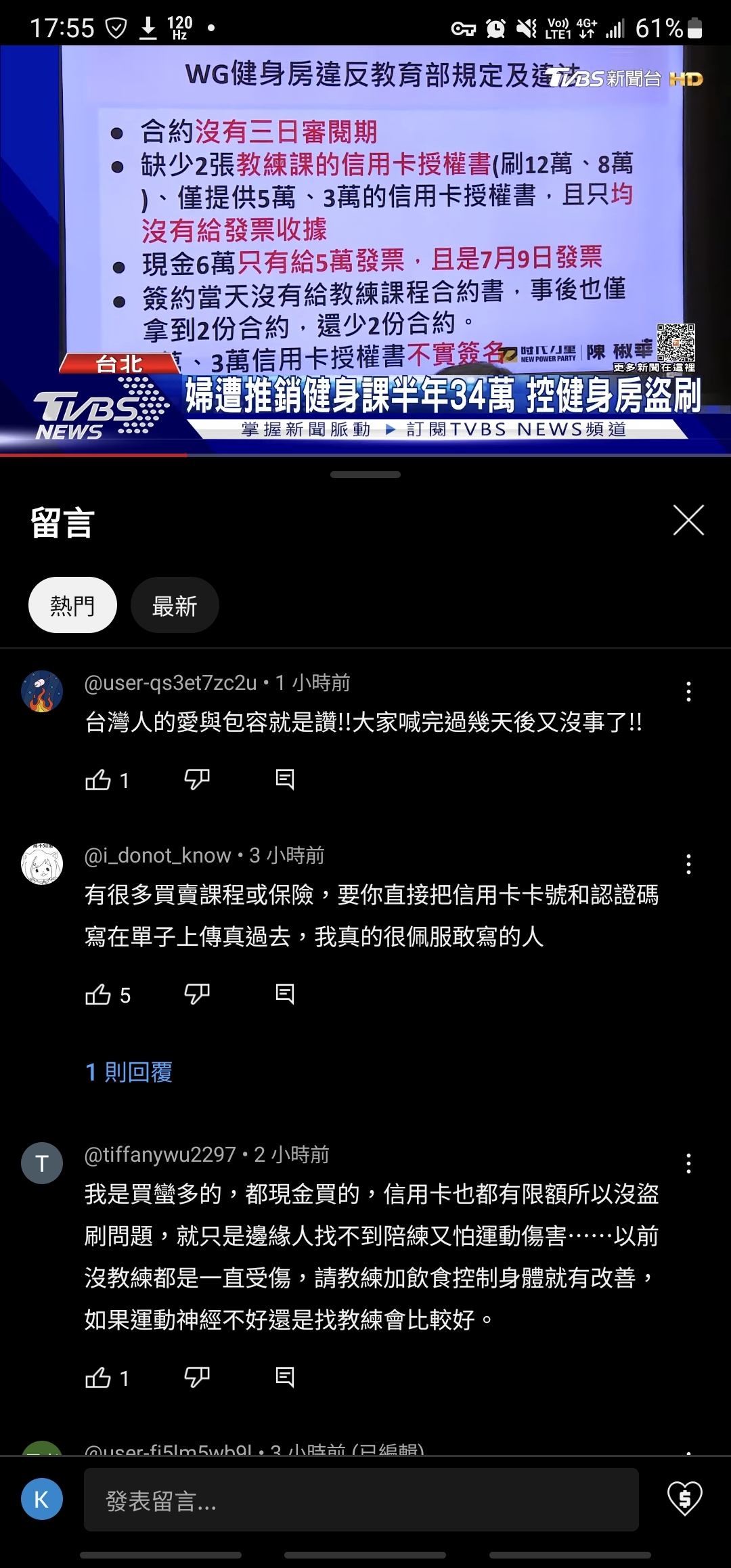The width and height of the screenshot is (731, 1568).
Task: Open options menu for @tiffanywu2297's comment
Action: 688,1163
